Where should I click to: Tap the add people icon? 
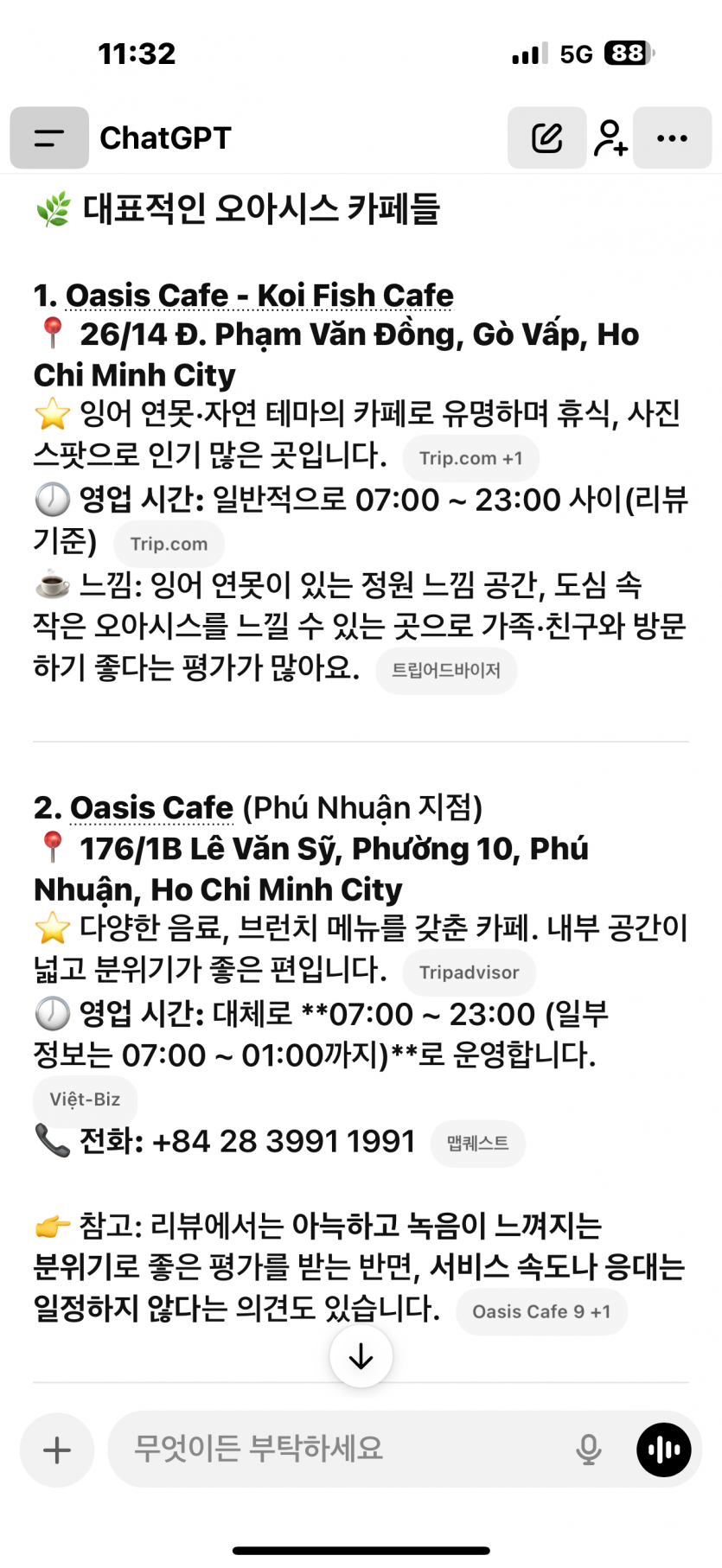[x=610, y=137]
